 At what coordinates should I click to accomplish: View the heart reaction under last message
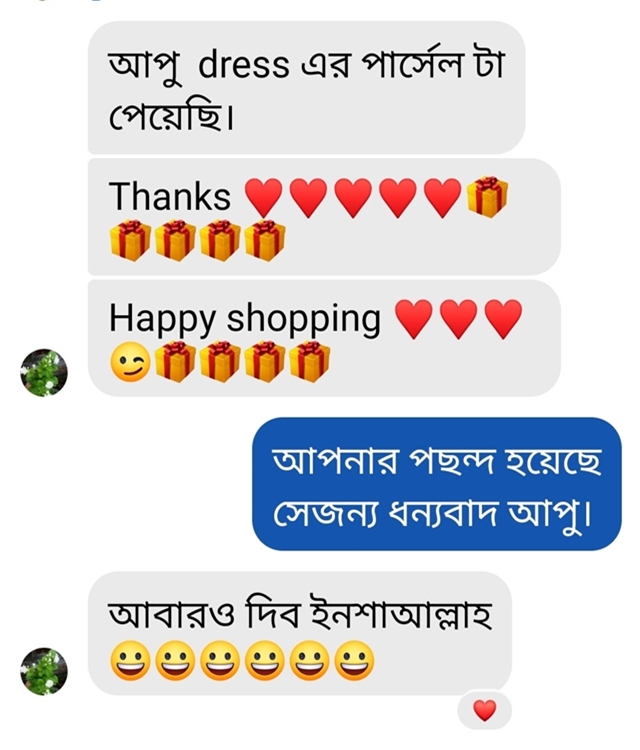pos(484,710)
